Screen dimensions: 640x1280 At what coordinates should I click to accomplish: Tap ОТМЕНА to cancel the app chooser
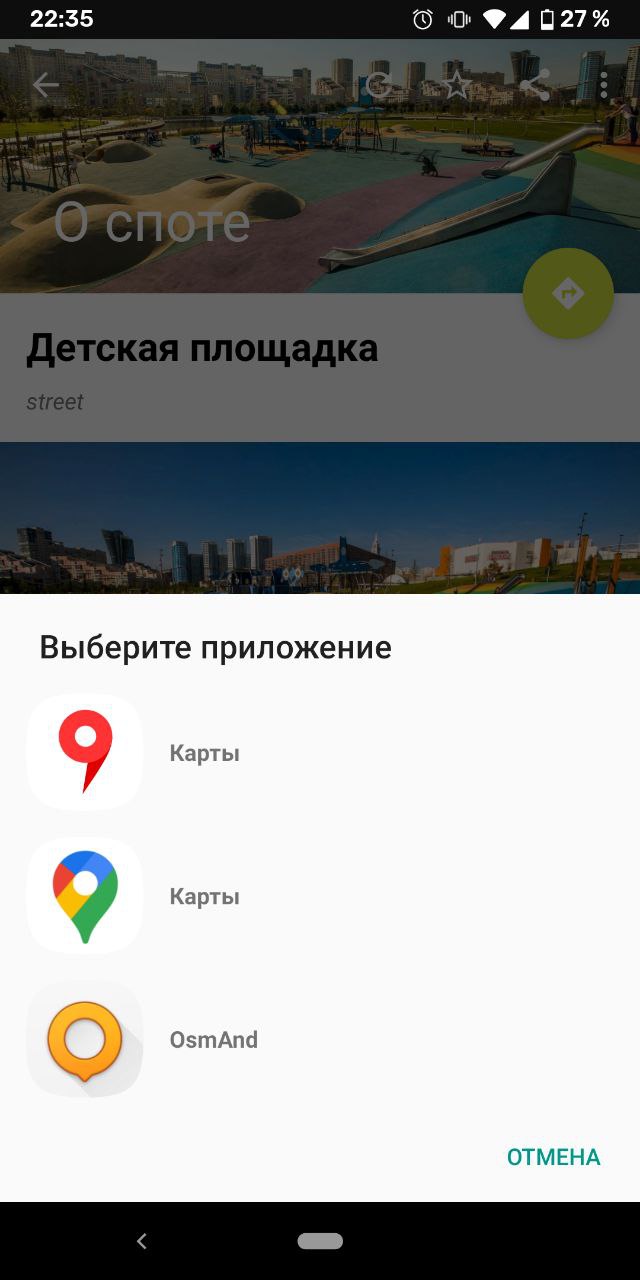553,1157
